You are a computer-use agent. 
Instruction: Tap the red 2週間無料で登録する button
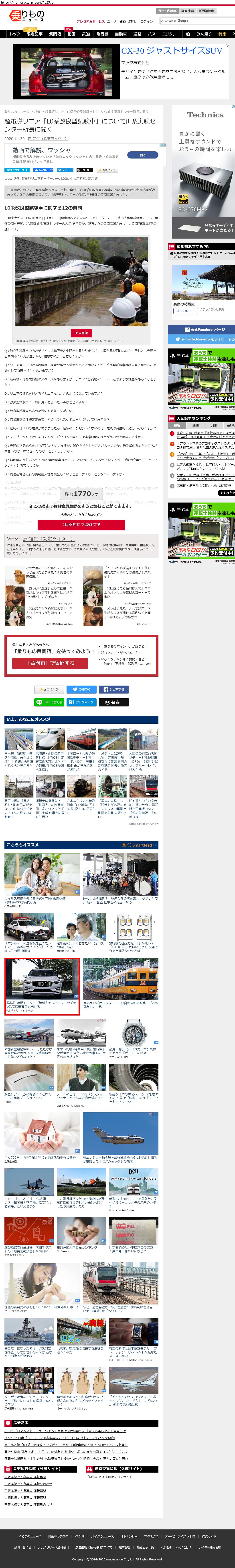(81, 525)
